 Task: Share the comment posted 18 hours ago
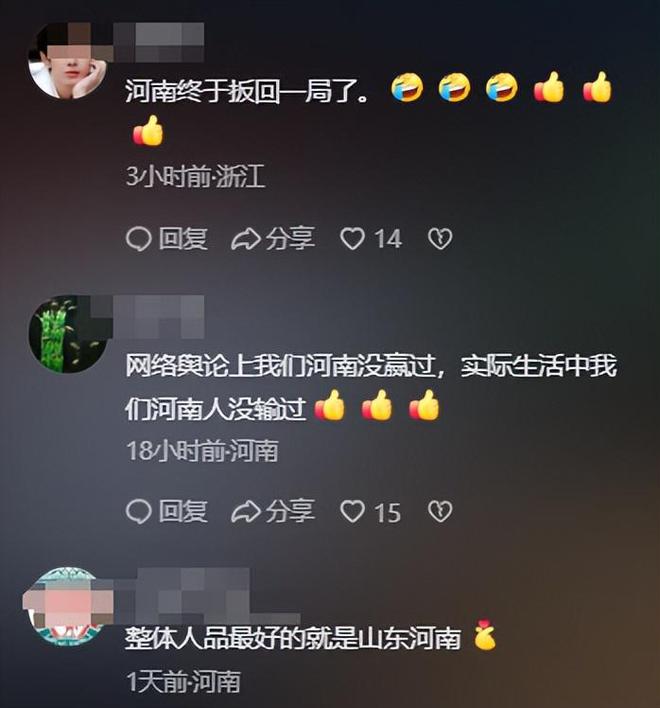(273, 512)
